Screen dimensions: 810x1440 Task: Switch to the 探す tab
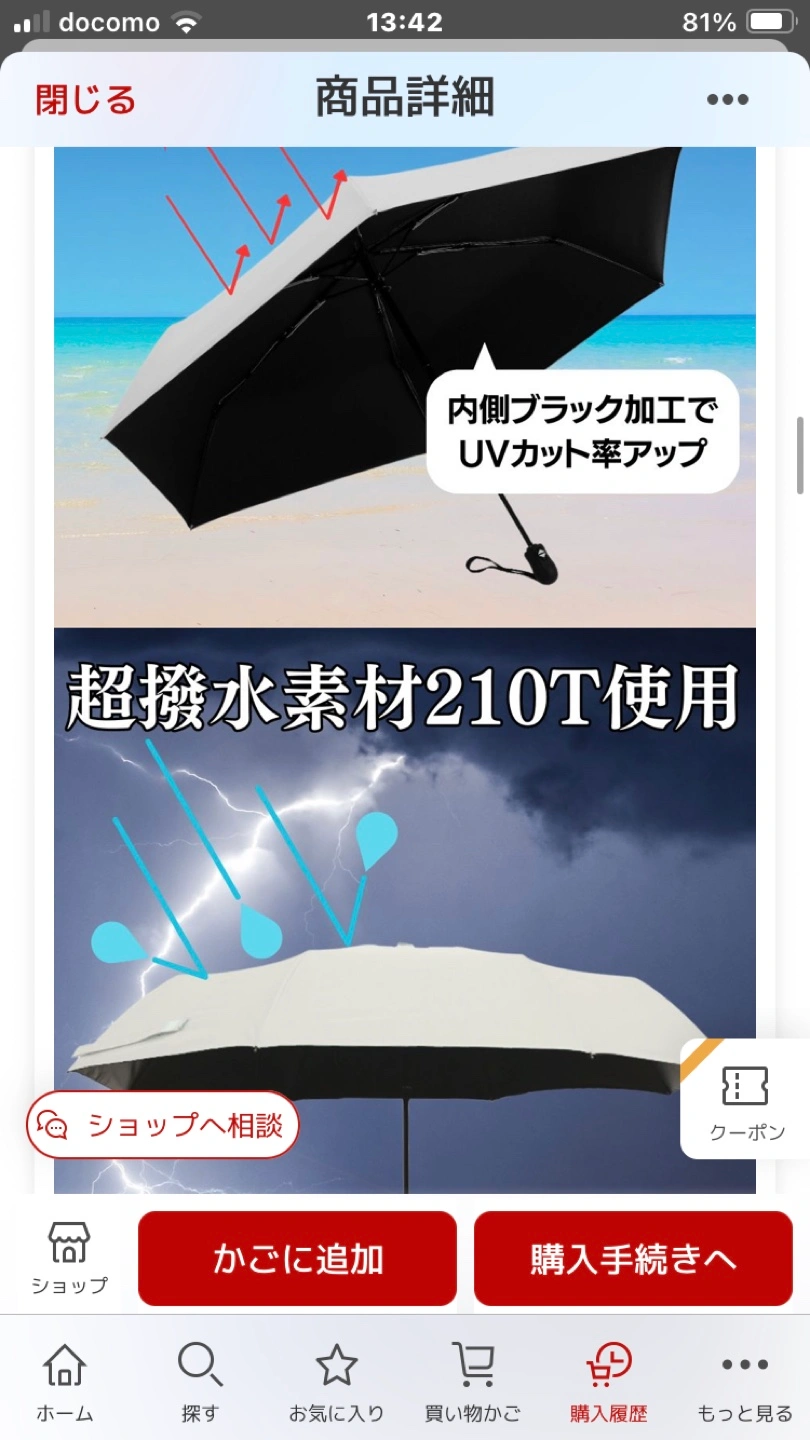[200, 1382]
